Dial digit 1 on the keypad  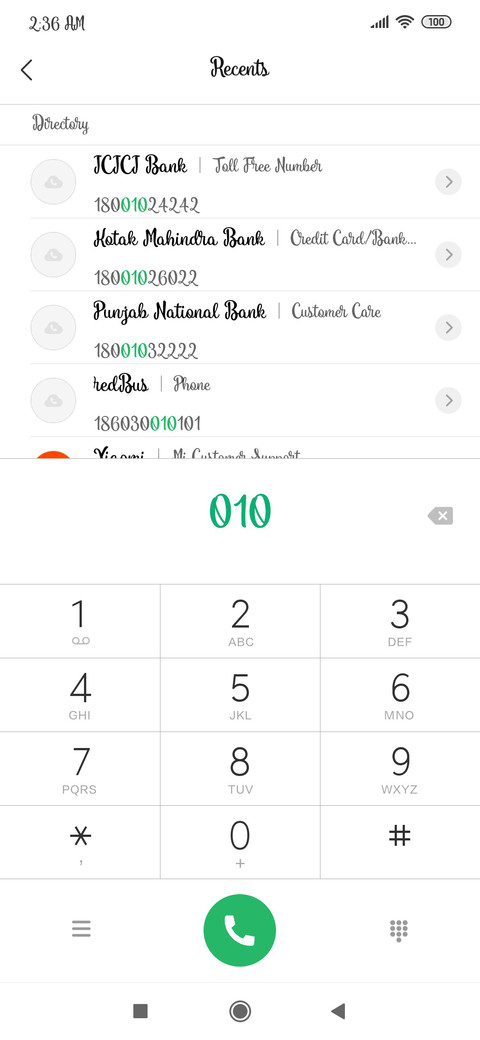(80, 621)
